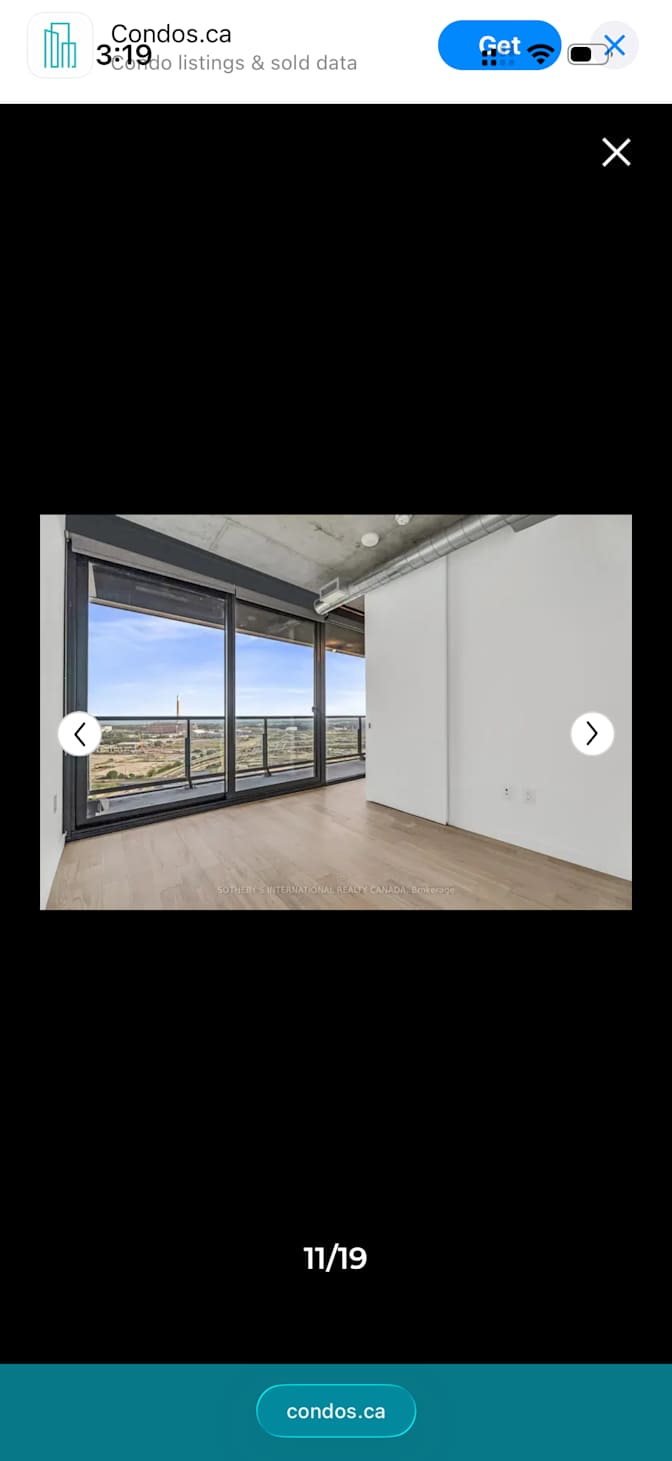Open the condos.ca address pill
Screen dimensions: 672x1461
pyautogui.click(x=336, y=1411)
